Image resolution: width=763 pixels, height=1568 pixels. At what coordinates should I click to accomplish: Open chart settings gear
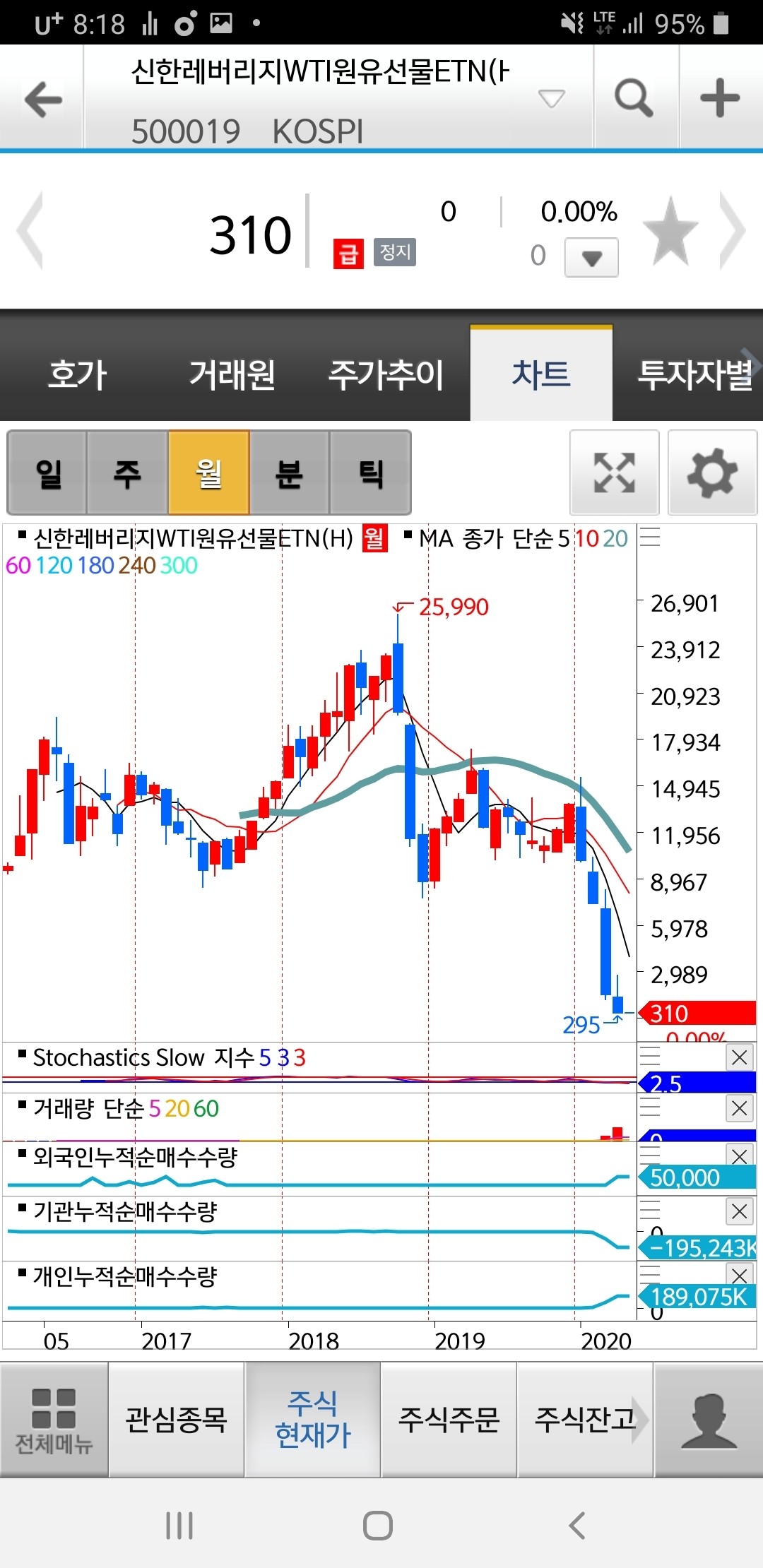712,473
